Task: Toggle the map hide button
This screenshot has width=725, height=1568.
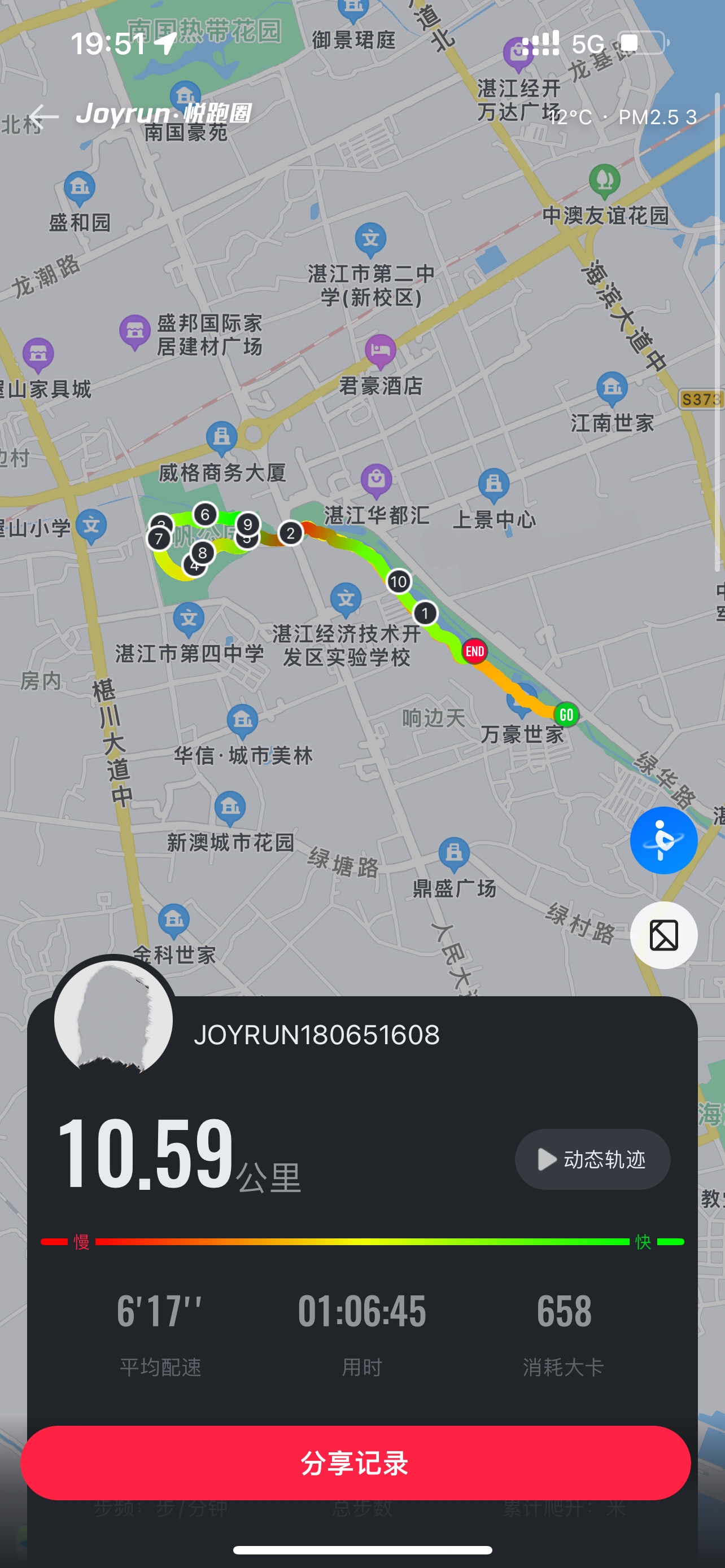Action: click(x=663, y=935)
